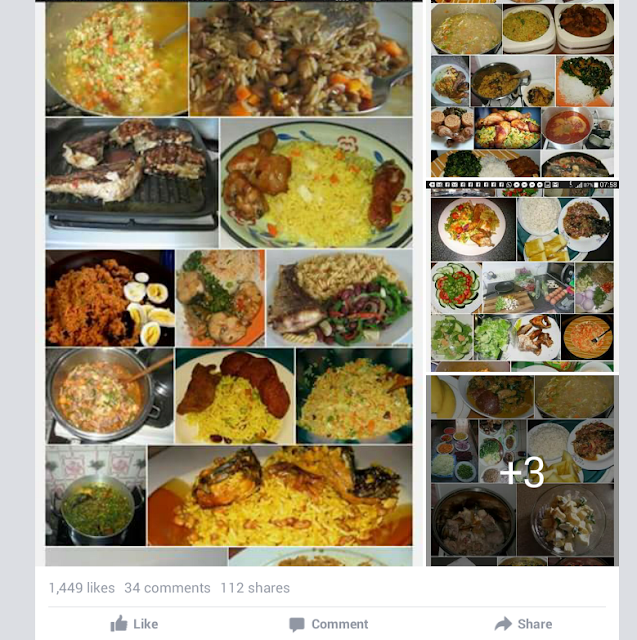Image resolution: width=637 pixels, height=640 pixels.
Task: View the 112 shares
Action: pyautogui.click(x=254, y=588)
